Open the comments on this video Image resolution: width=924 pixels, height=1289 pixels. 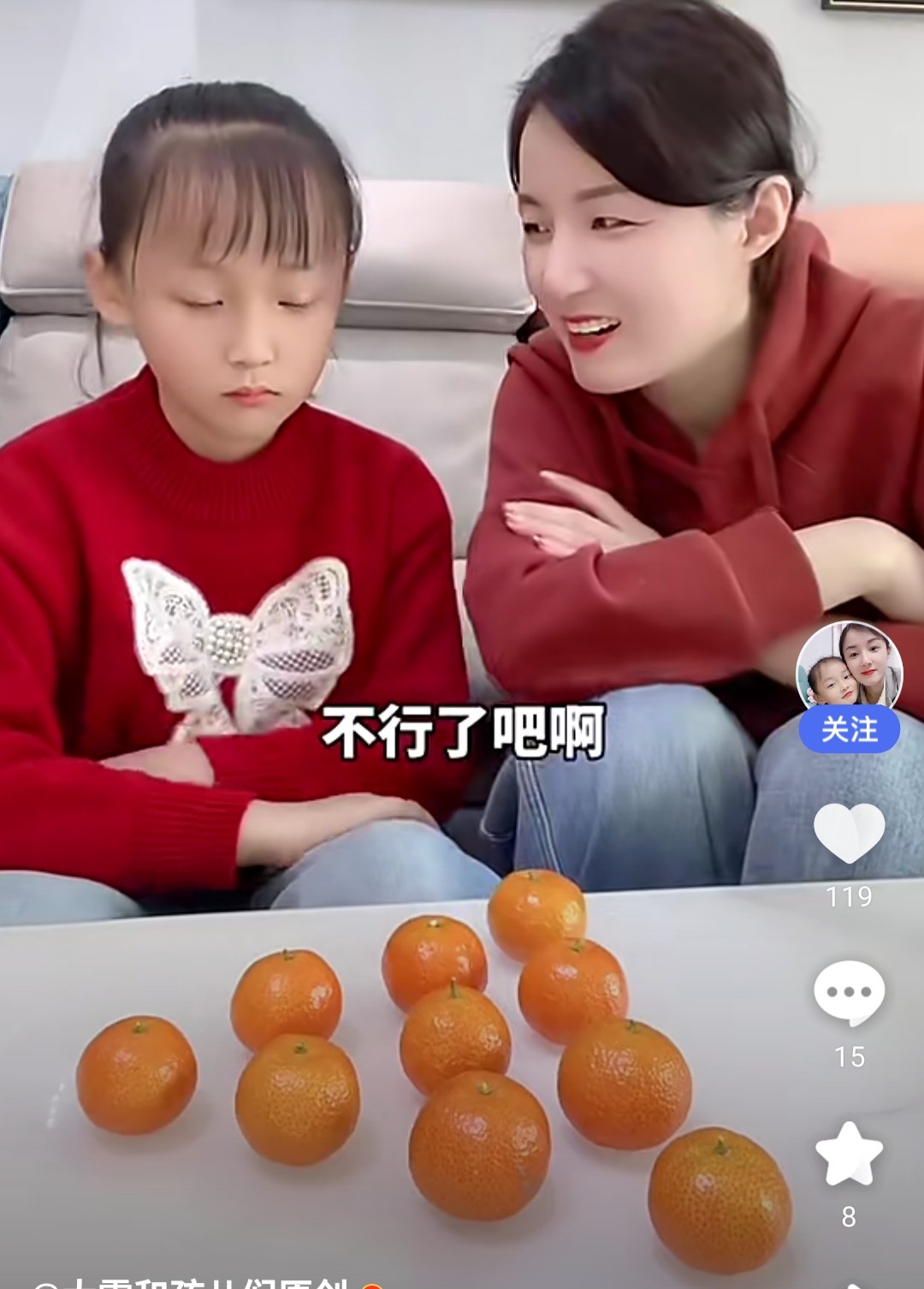[x=849, y=993]
